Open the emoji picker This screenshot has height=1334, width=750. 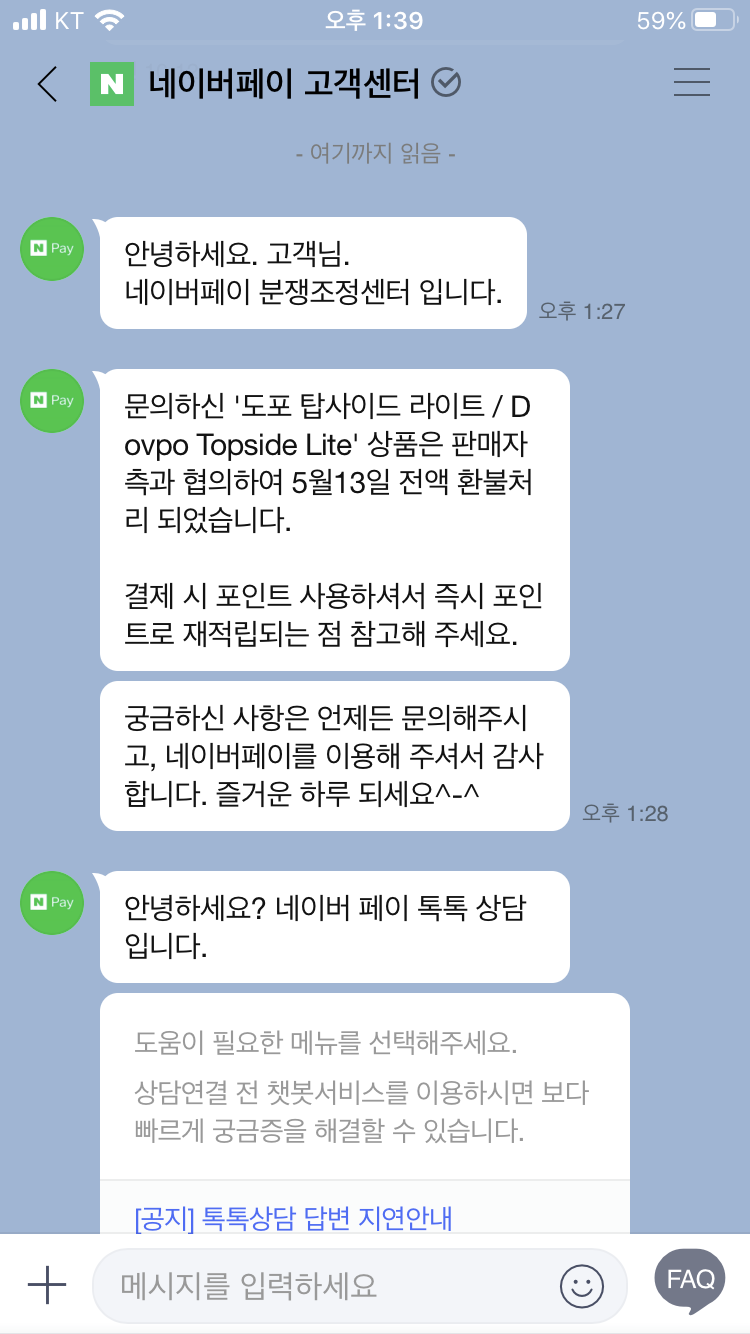click(x=581, y=1286)
